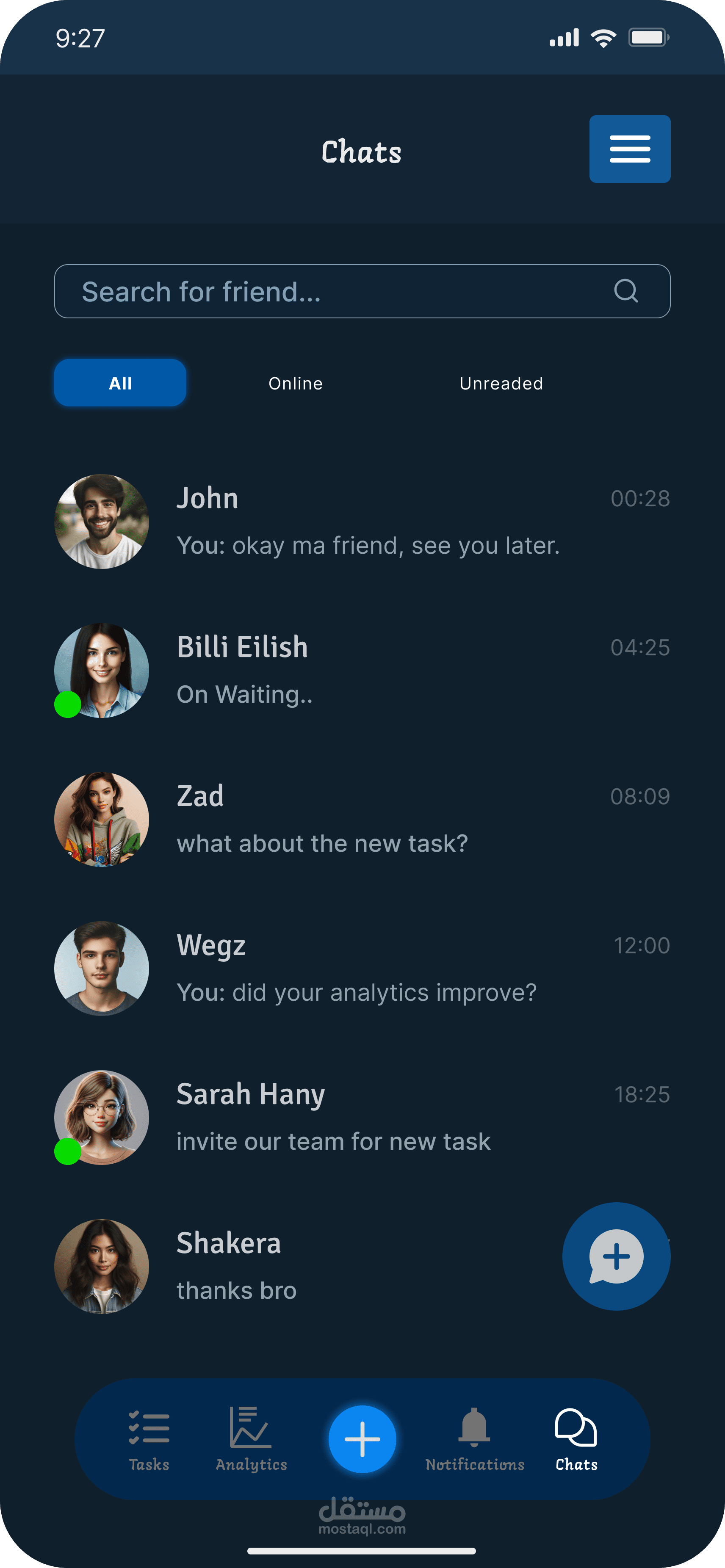Start a new chat with floating button

click(x=616, y=1256)
